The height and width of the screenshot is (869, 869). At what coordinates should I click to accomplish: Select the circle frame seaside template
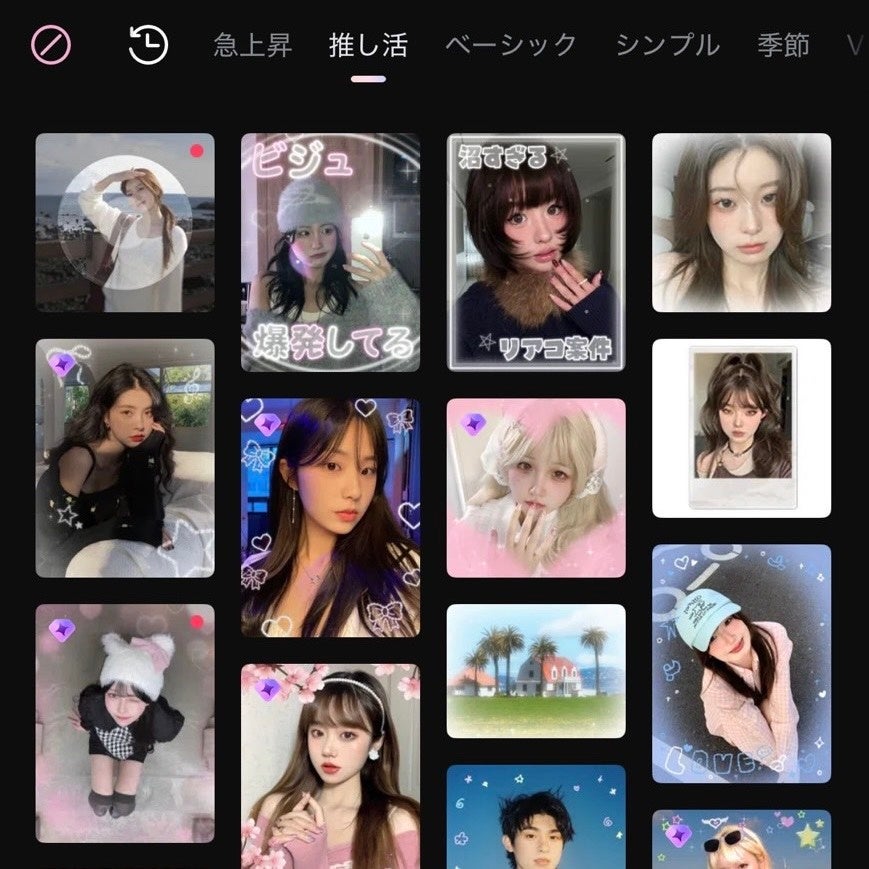125,222
